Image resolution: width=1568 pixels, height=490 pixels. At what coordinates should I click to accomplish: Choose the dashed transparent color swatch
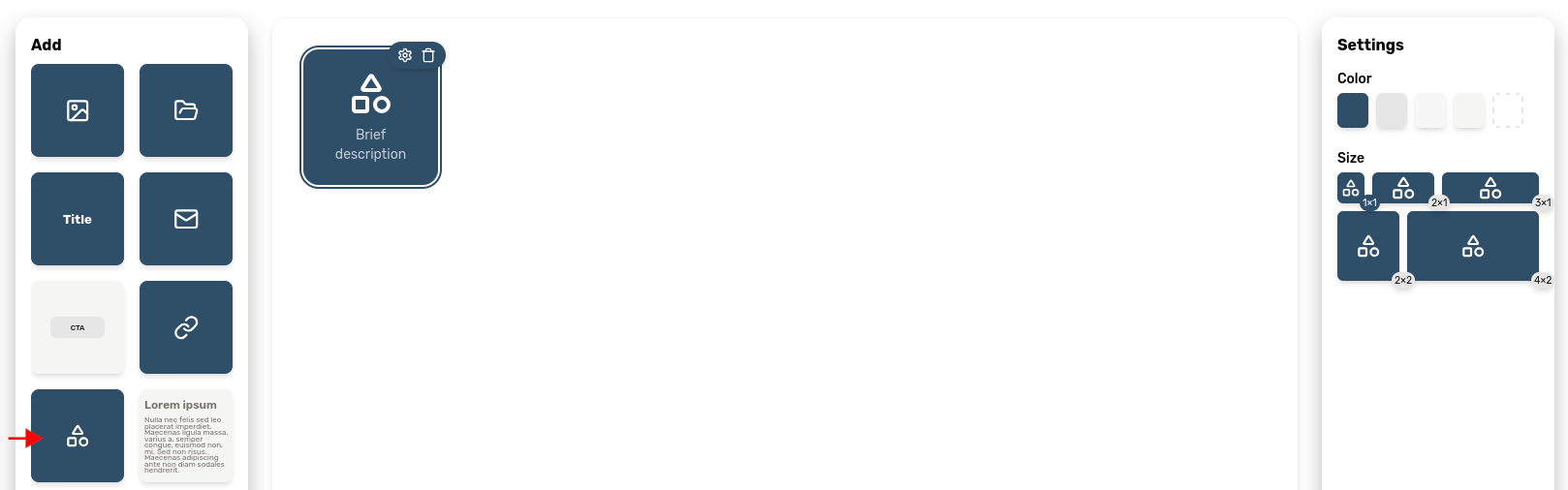click(1508, 110)
